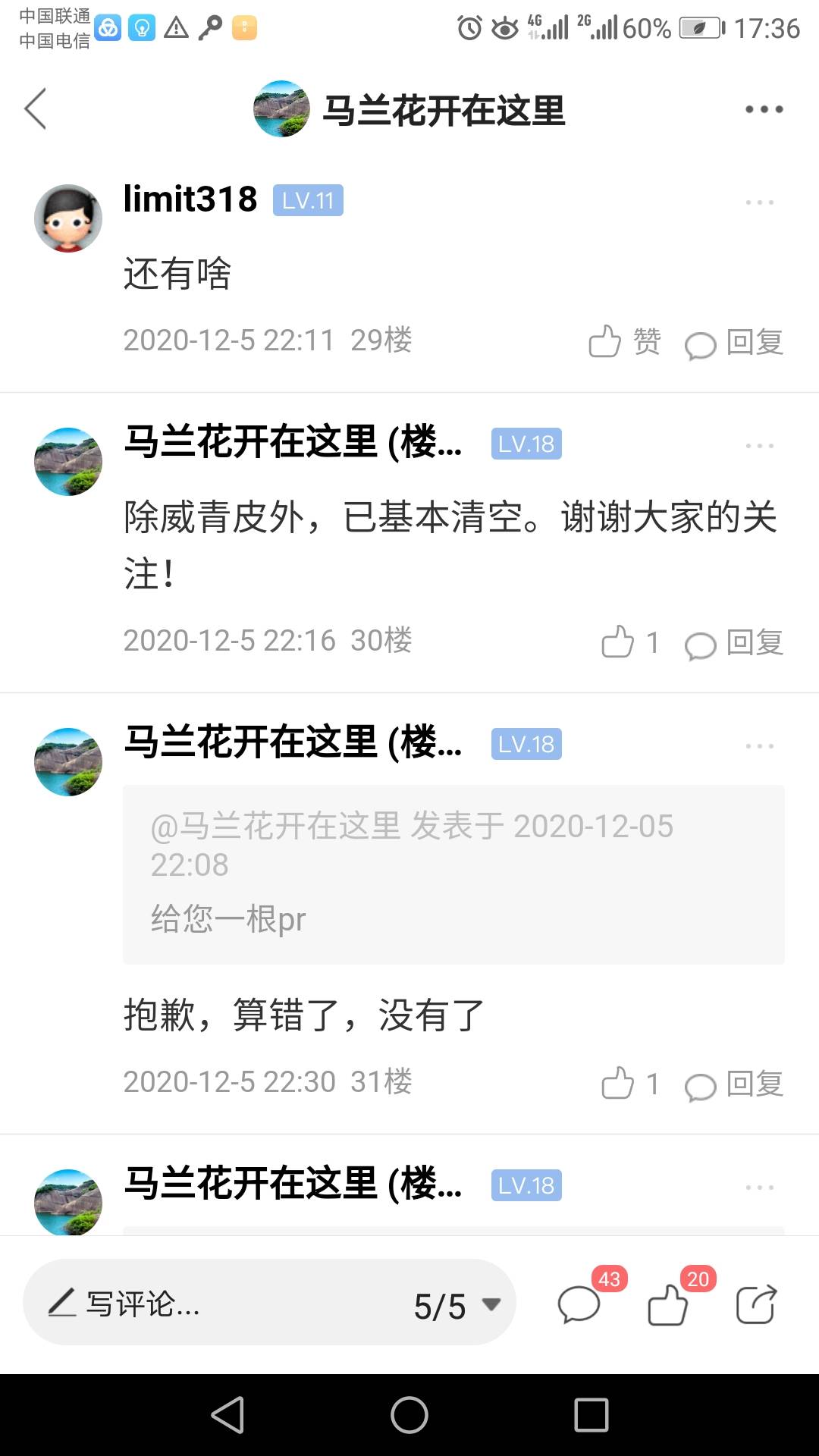Like this thread with 20 likes
819x1456 pixels.
pyautogui.click(x=669, y=1304)
